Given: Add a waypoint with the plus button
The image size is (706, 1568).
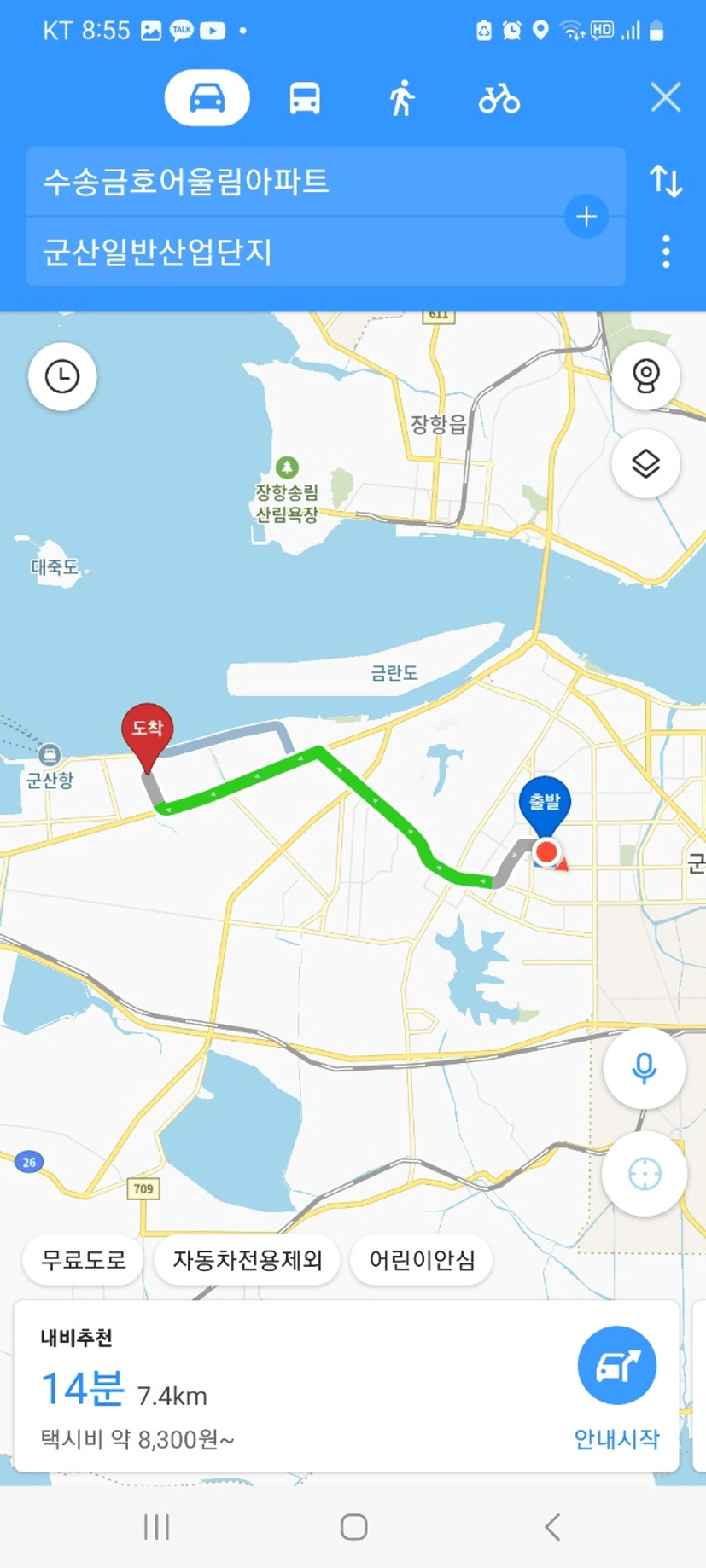Looking at the screenshot, I should coord(586,217).
